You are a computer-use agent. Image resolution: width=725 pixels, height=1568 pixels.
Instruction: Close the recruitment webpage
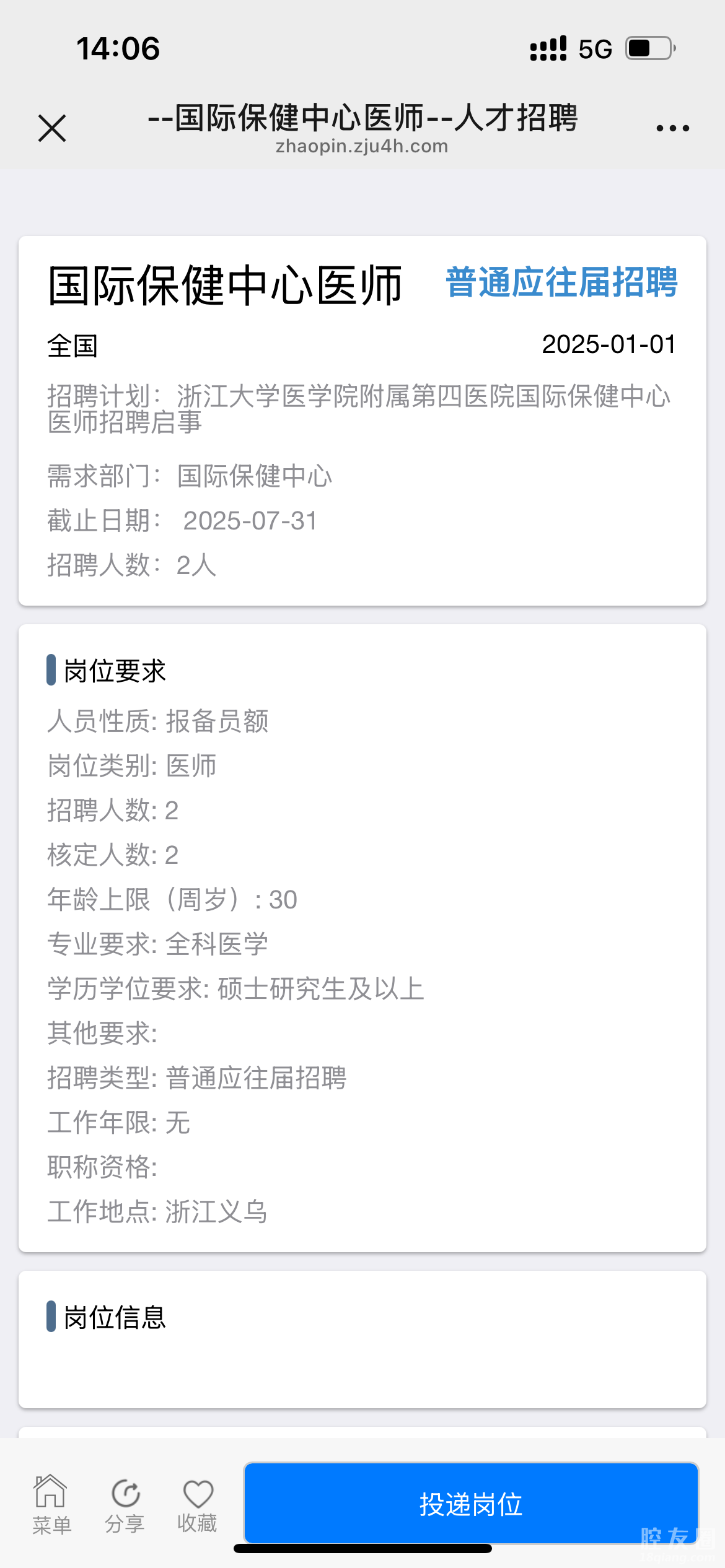[x=52, y=128]
